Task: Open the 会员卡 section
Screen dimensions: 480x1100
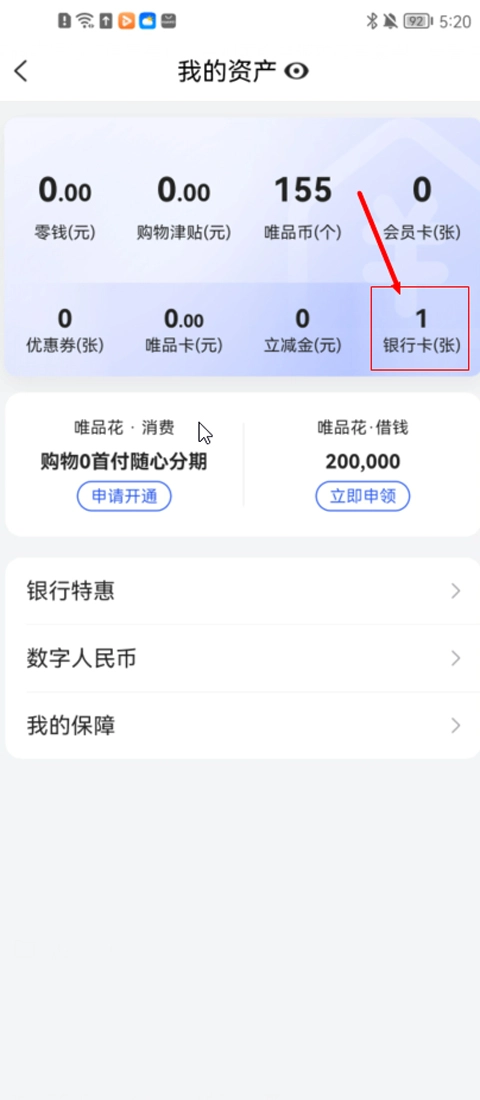Action: 422,208
